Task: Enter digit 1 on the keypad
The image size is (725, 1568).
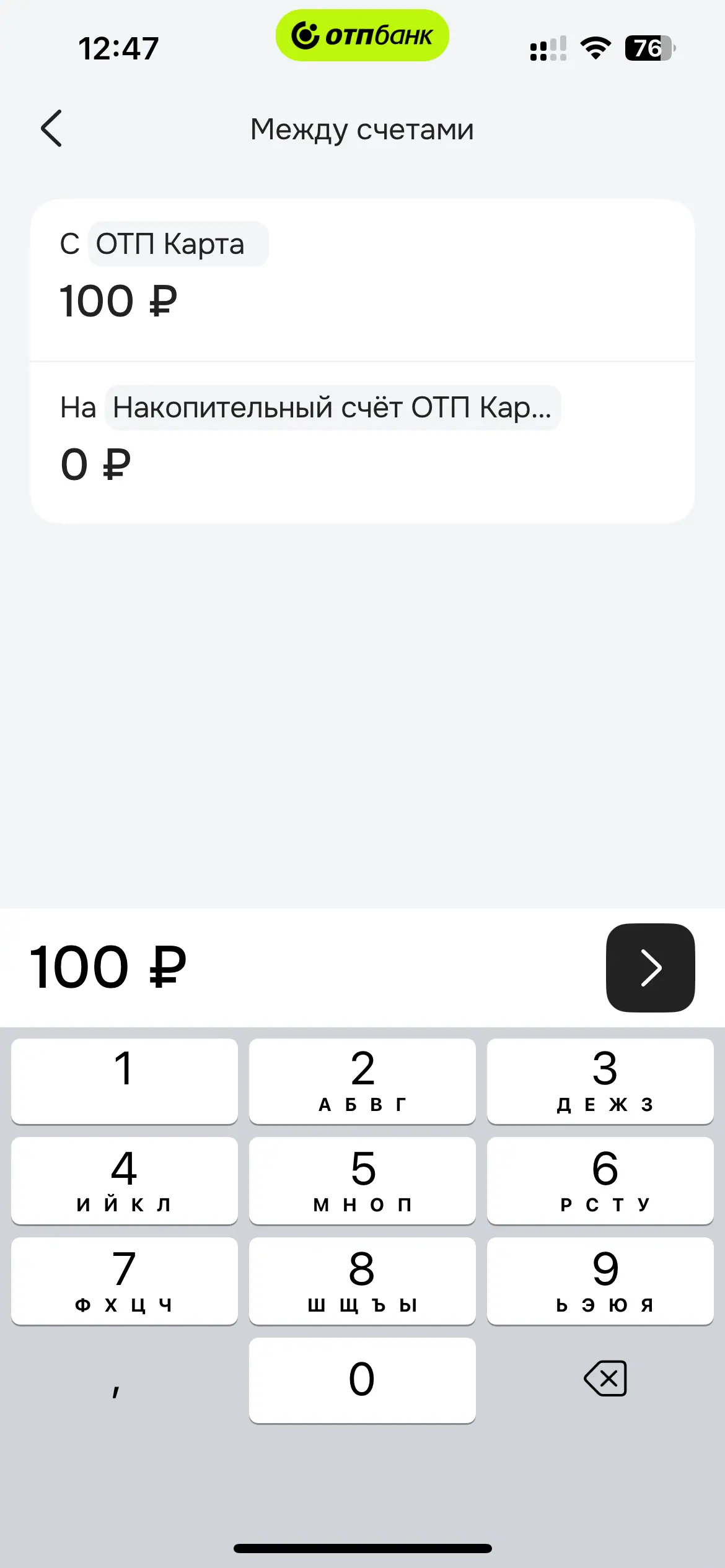Action: [x=124, y=1081]
